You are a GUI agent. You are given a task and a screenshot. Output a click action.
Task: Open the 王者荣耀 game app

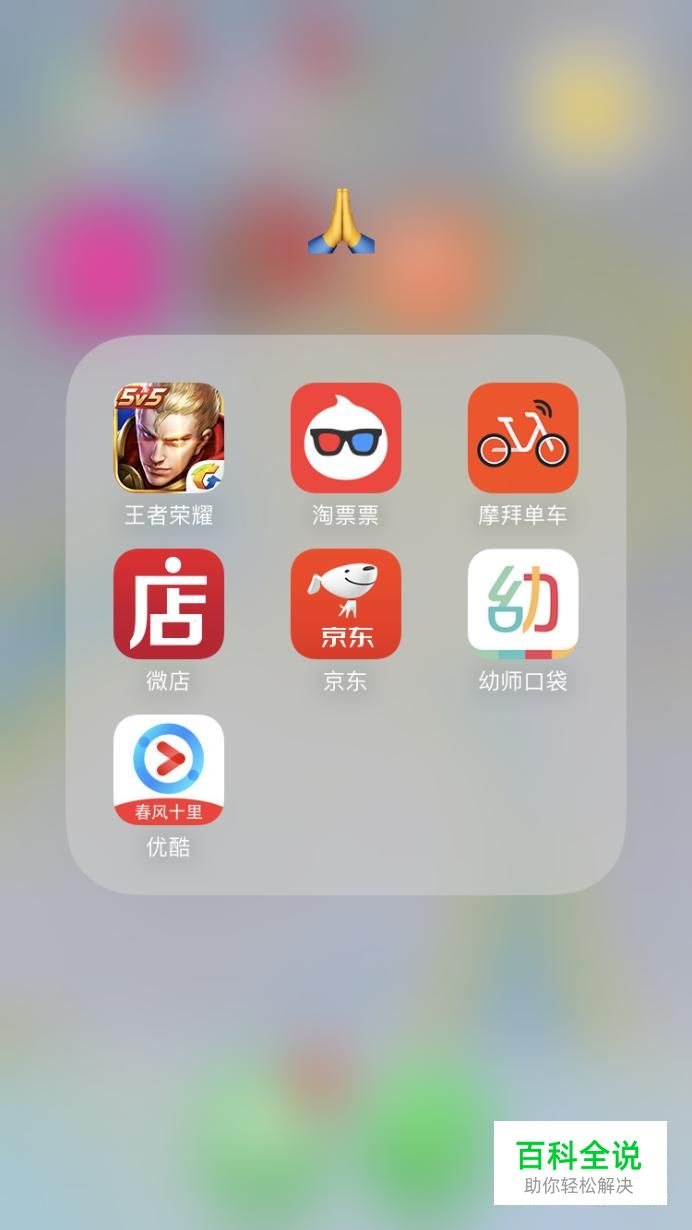(168, 438)
